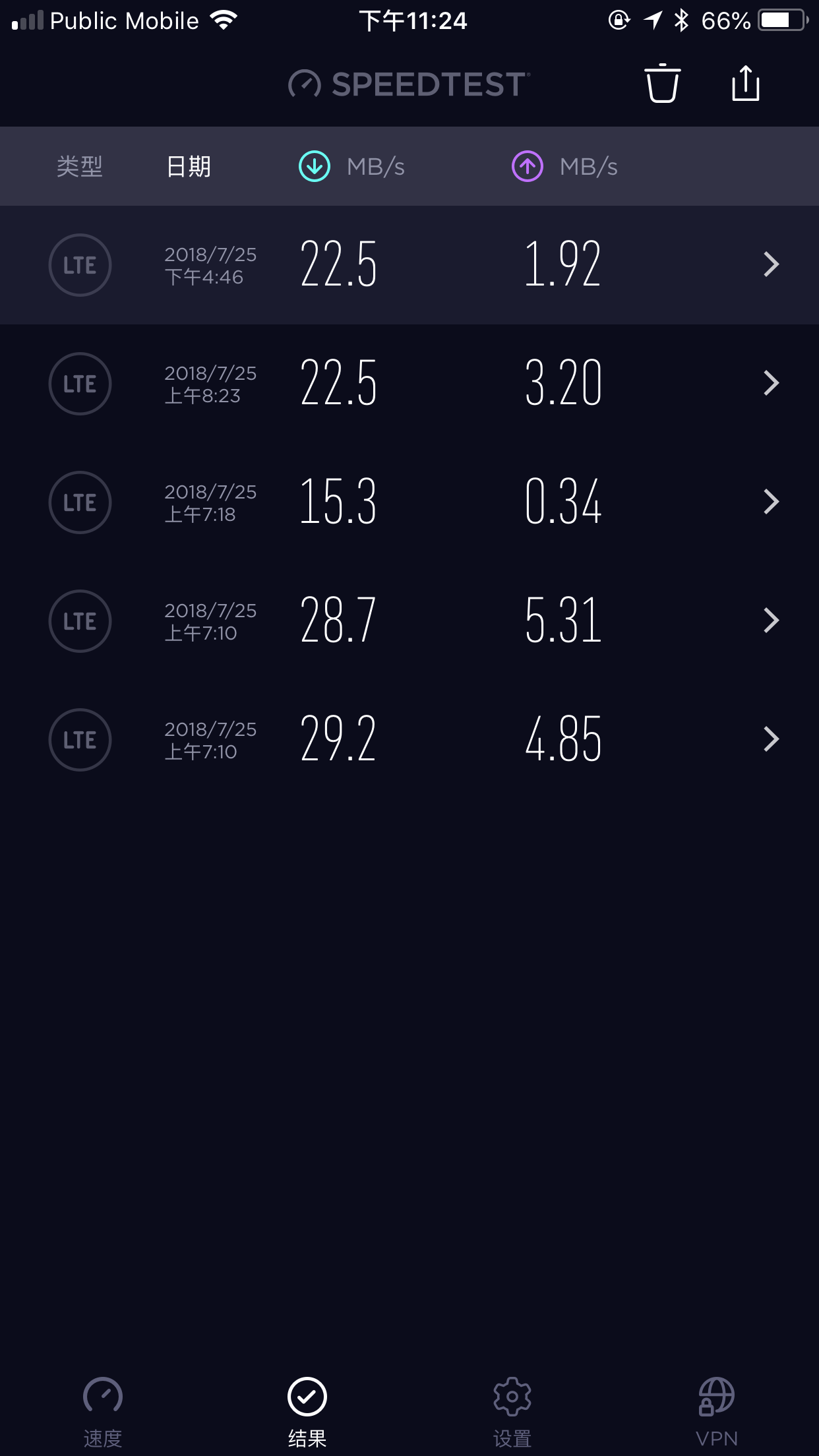The width and height of the screenshot is (819, 1456).
Task: Open the result with 29.2 download
Action: point(409,740)
